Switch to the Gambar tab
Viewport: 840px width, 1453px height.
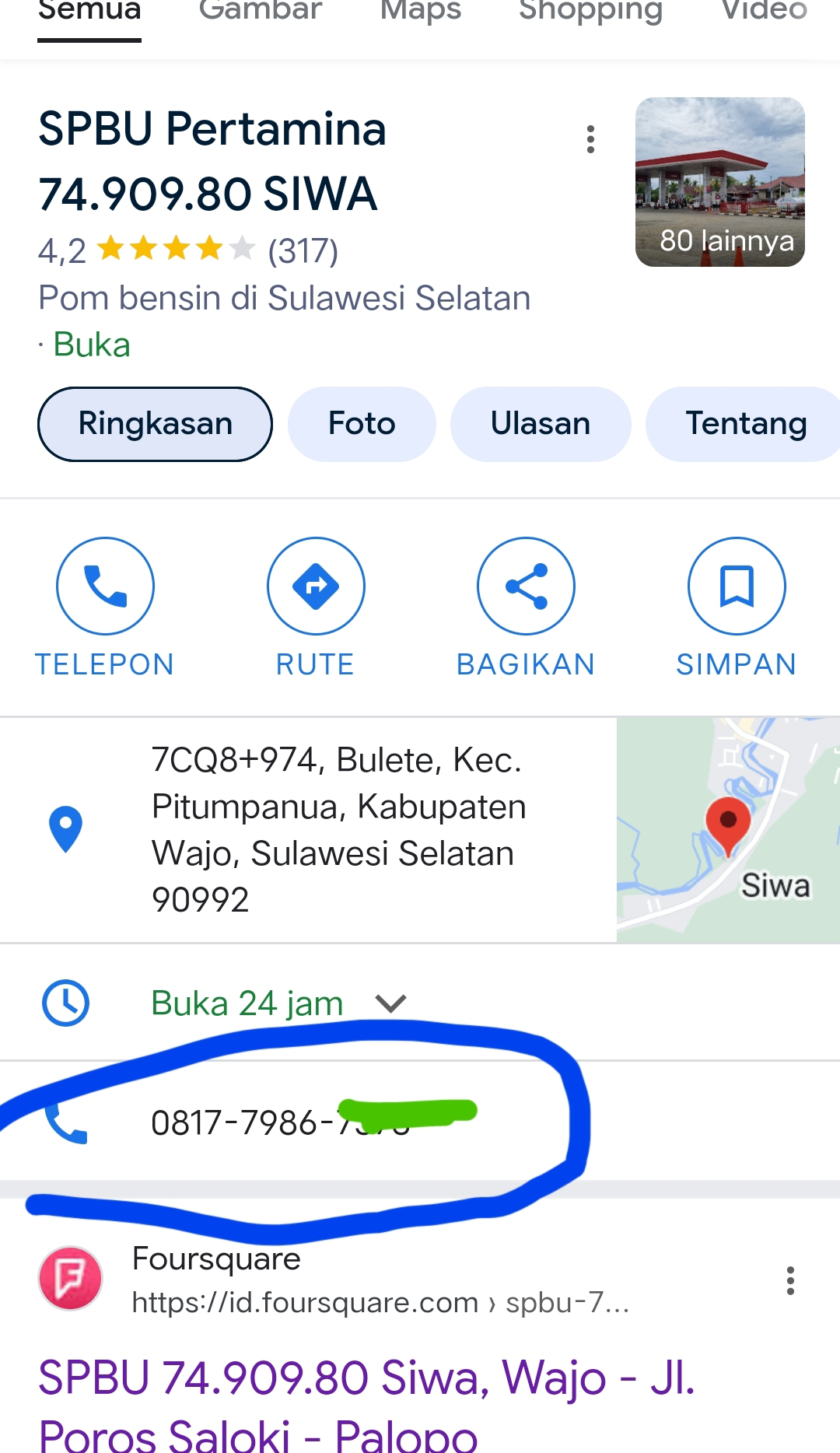(260, 11)
